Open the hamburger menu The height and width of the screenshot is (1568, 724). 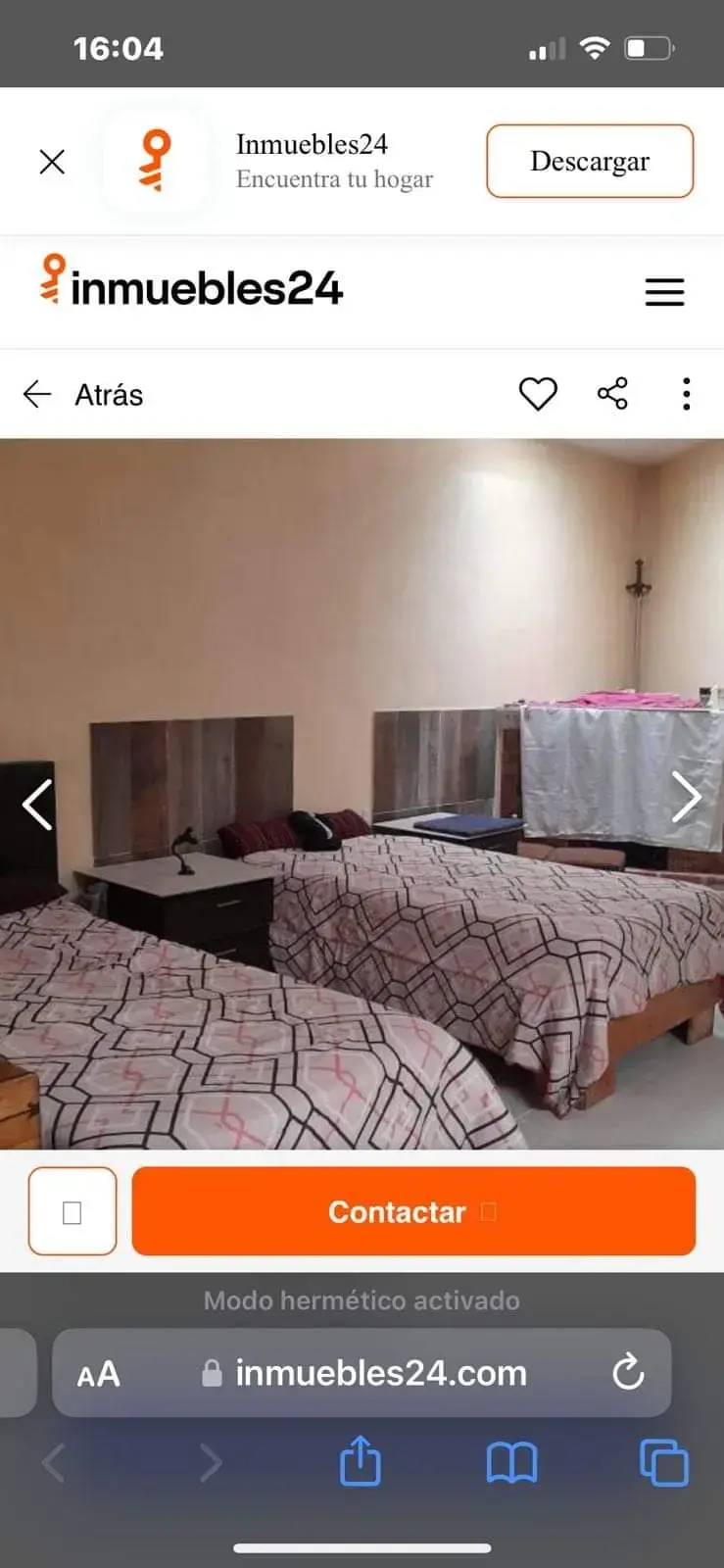[664, 292]
